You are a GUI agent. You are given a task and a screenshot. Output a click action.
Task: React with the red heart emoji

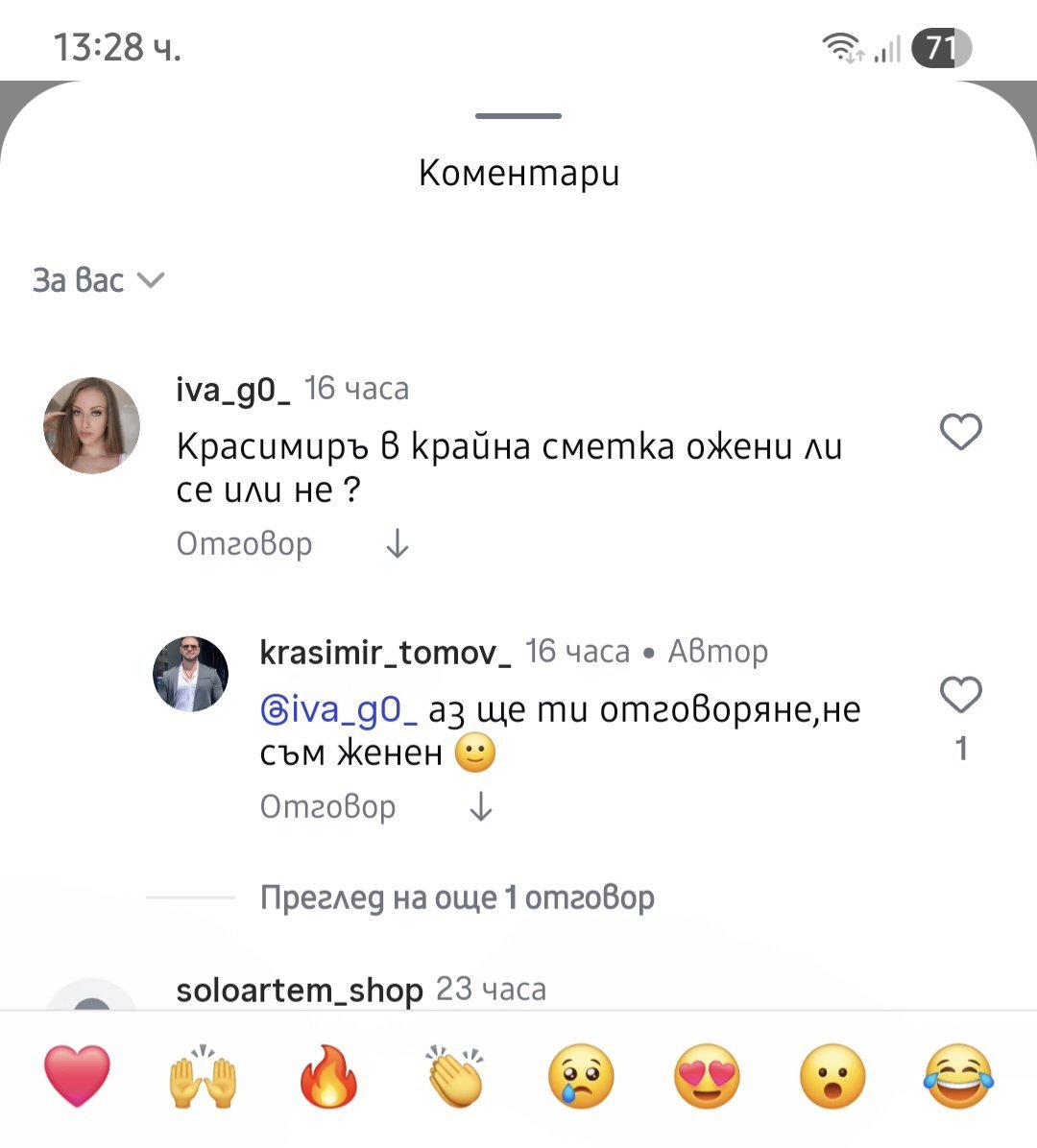click(78, 1076)
